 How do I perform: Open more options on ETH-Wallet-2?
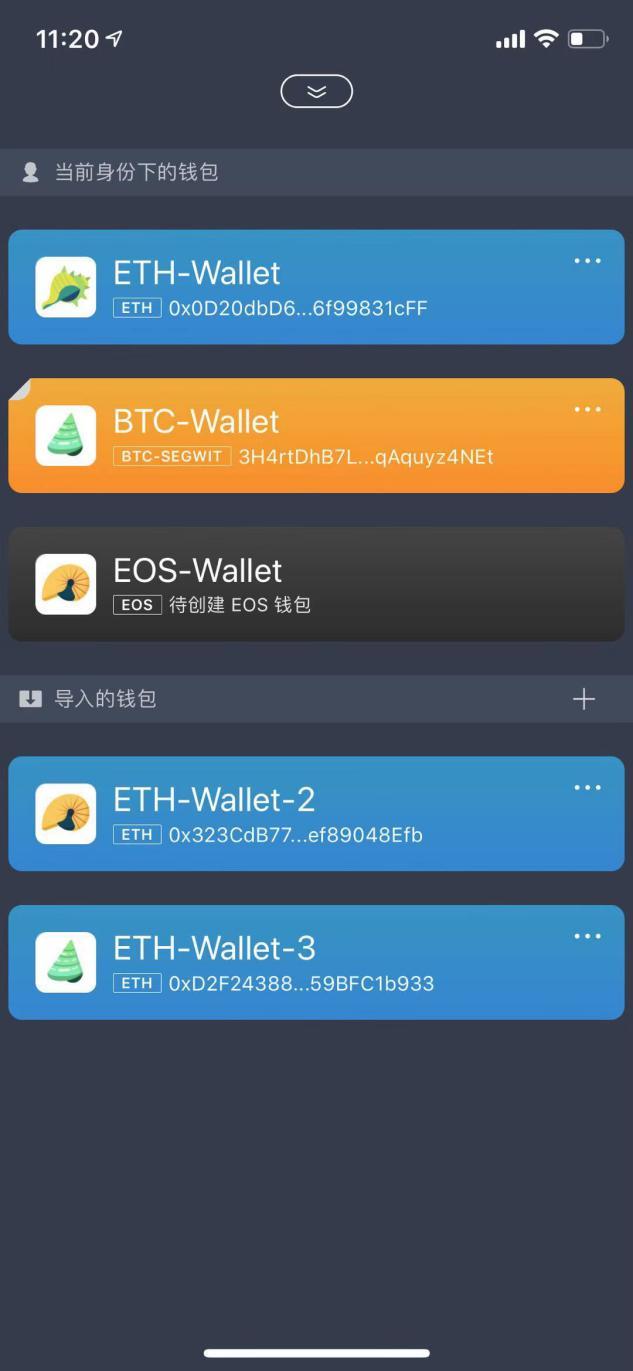pos(587,788)
